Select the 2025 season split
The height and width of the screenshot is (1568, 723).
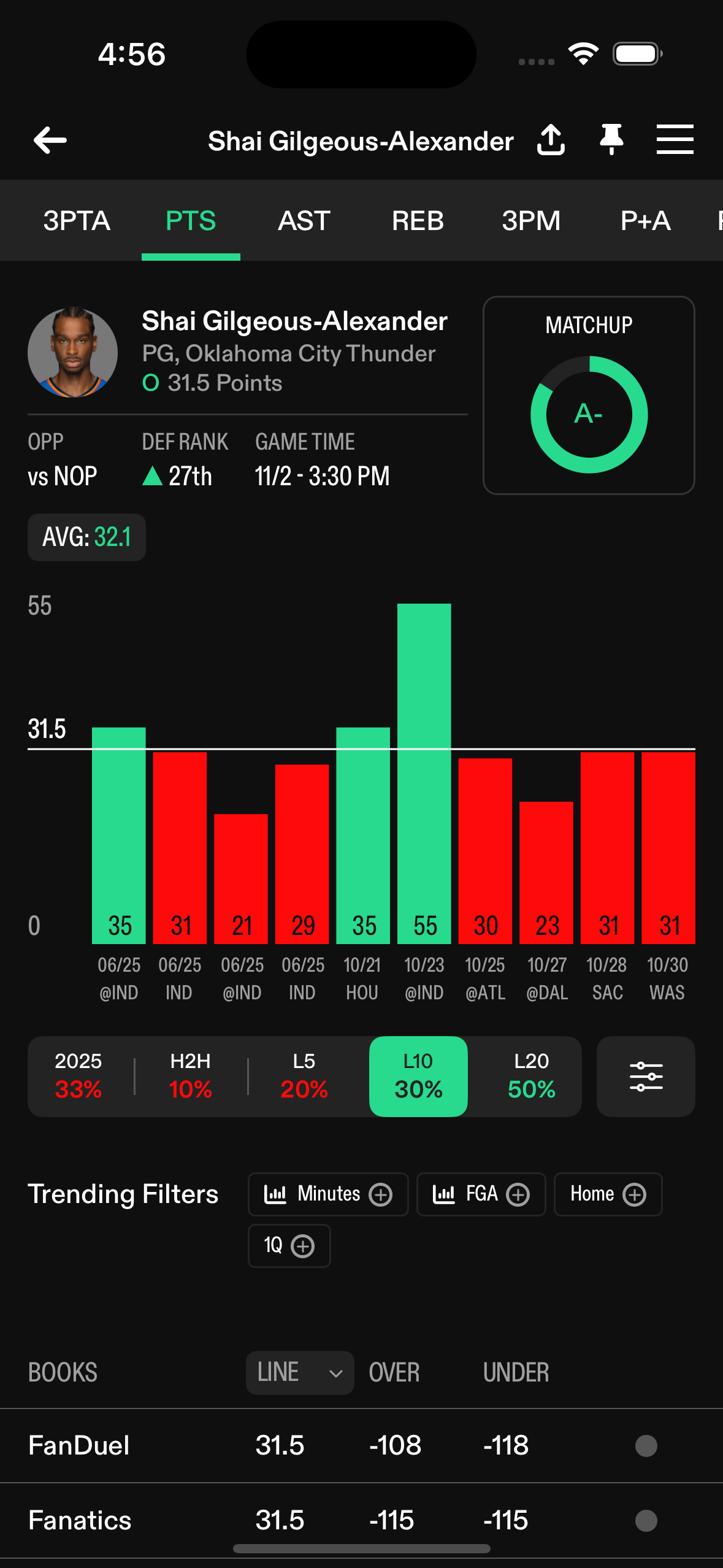[78, 1076]
